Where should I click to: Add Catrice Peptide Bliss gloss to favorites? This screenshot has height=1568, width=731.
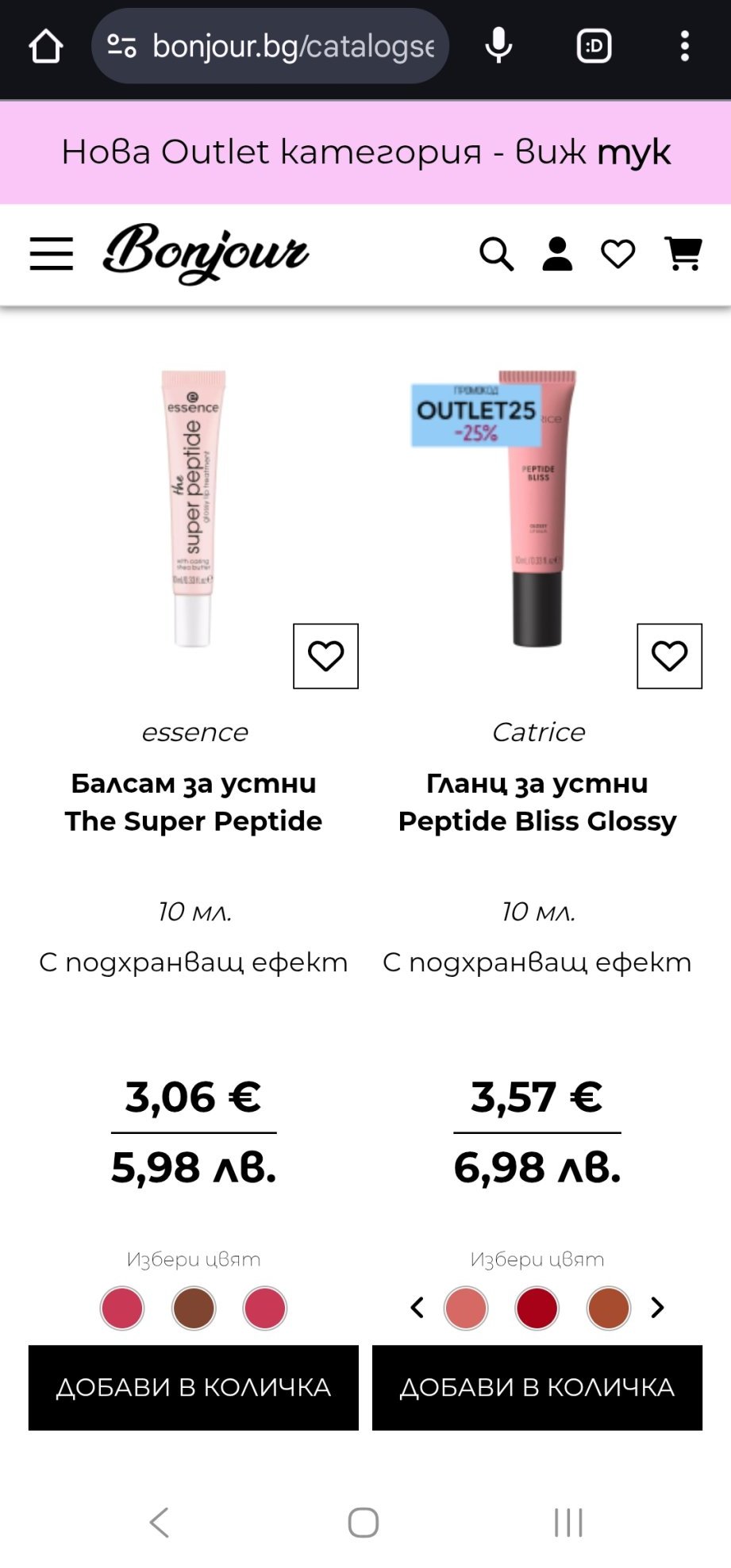669,656
